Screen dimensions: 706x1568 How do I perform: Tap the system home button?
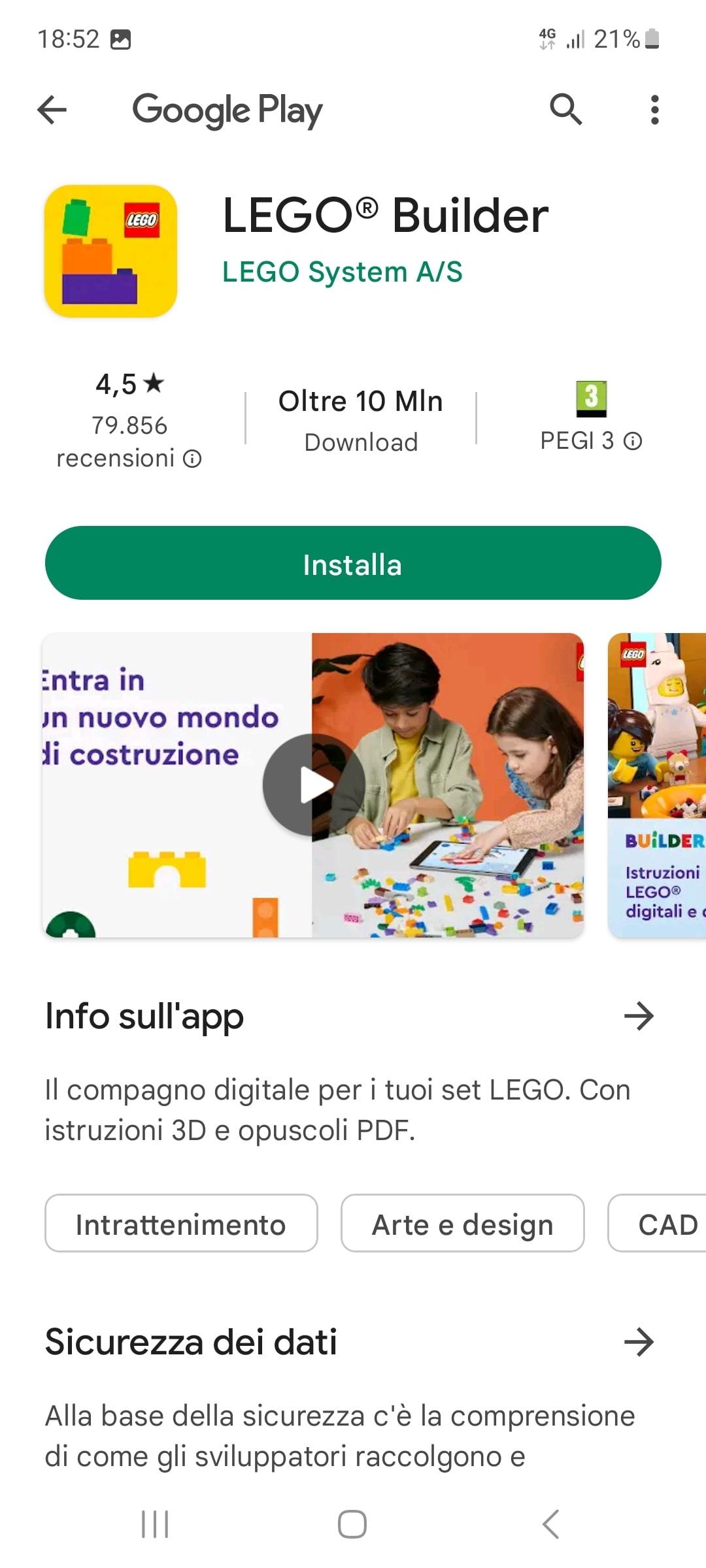[x=352, y=1524]
